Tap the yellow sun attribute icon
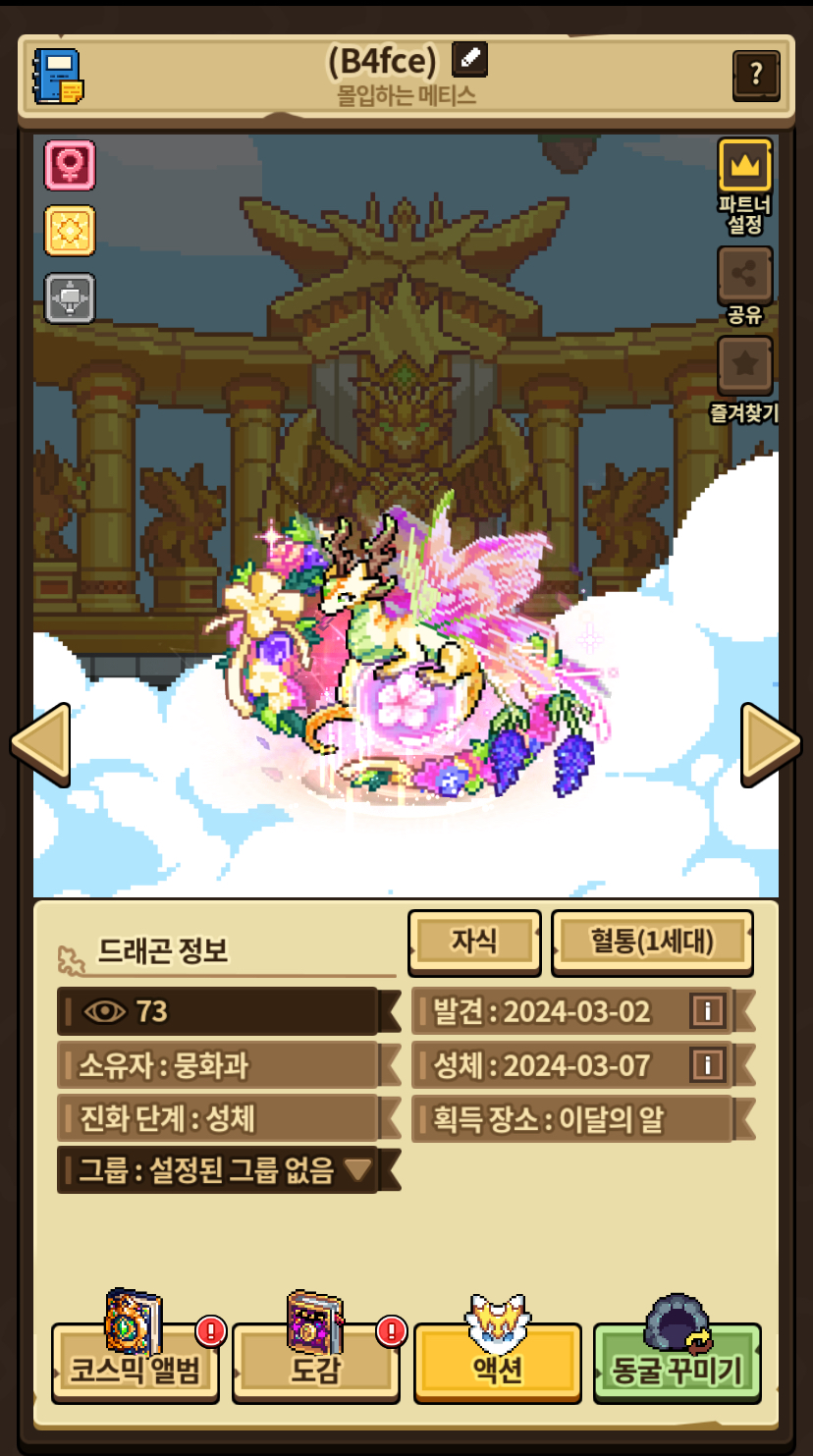Image resolution: width=813 pixels, height=1456 pixels. (70, 231)
